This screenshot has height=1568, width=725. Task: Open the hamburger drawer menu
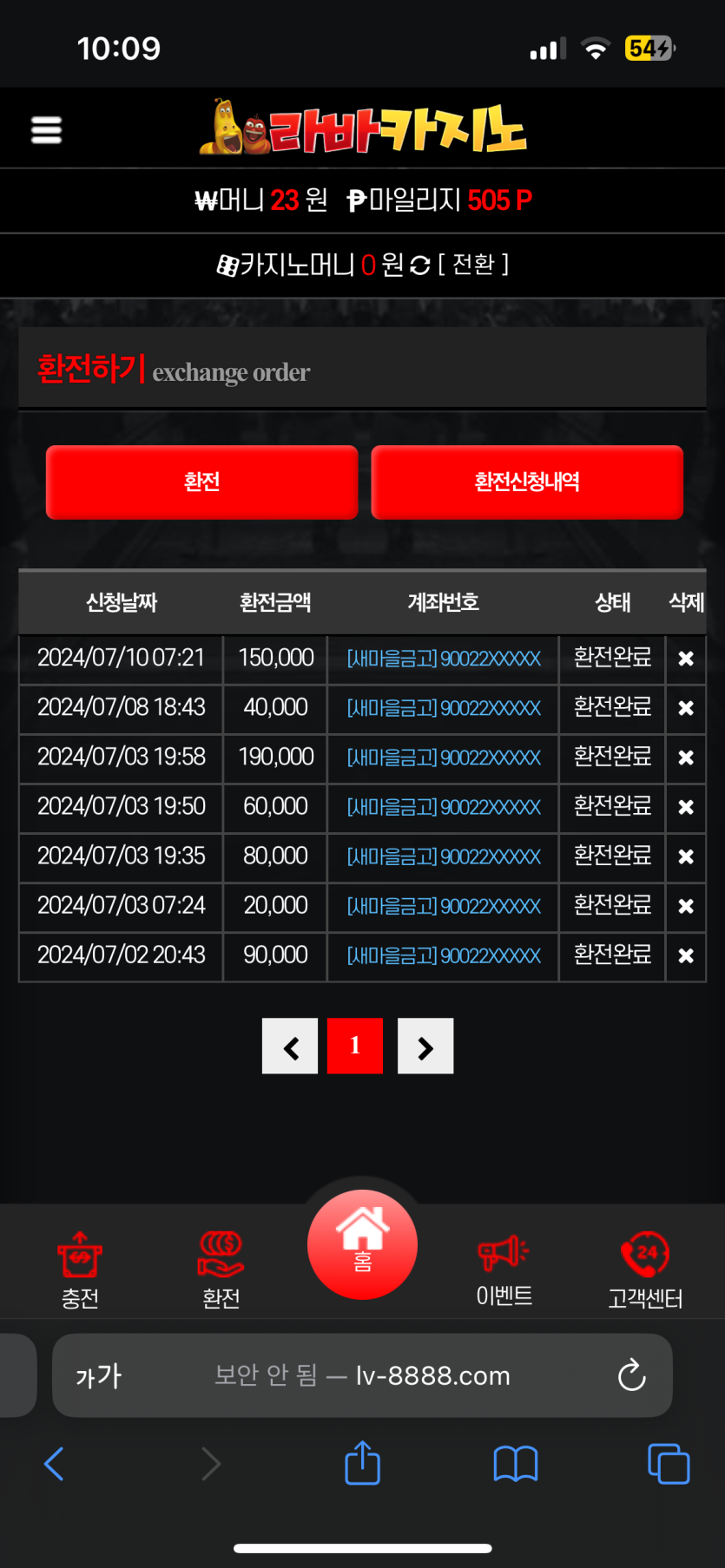click(x=46, y=130)
